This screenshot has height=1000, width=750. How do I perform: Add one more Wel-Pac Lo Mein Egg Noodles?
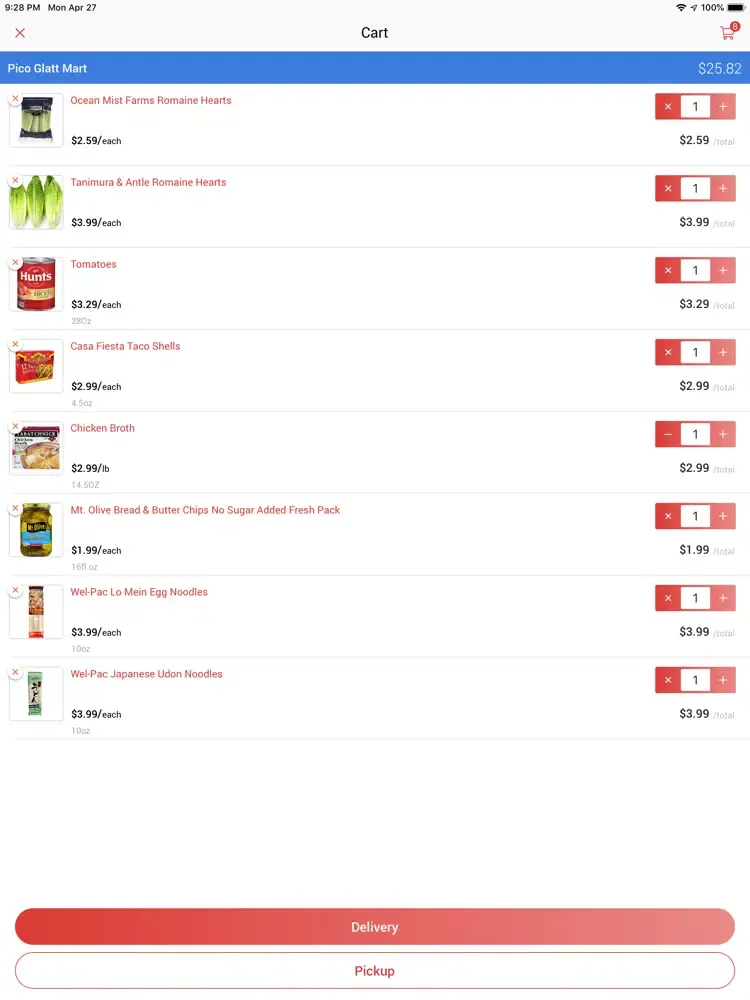click(723, 599)
